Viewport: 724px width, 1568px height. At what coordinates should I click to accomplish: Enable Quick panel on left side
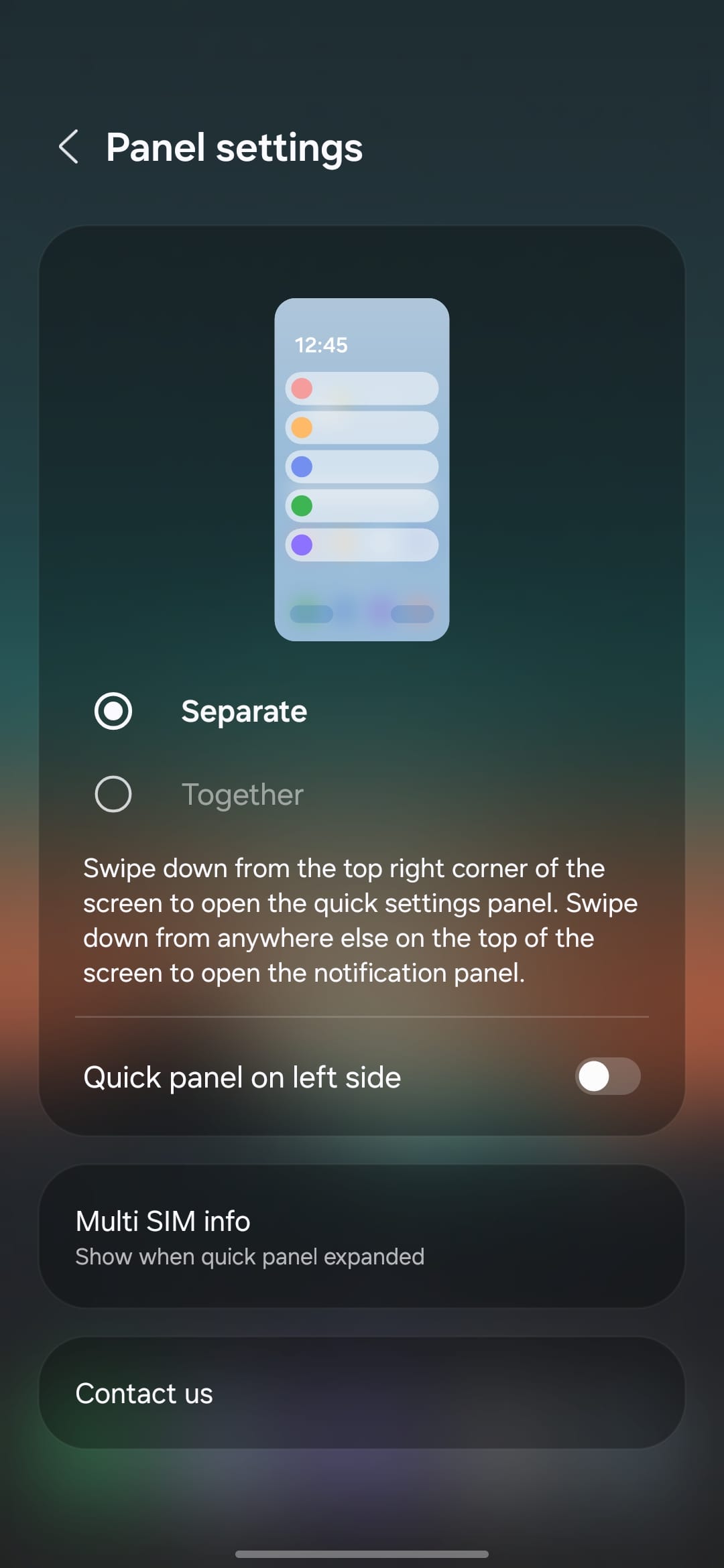(607, 1076)
